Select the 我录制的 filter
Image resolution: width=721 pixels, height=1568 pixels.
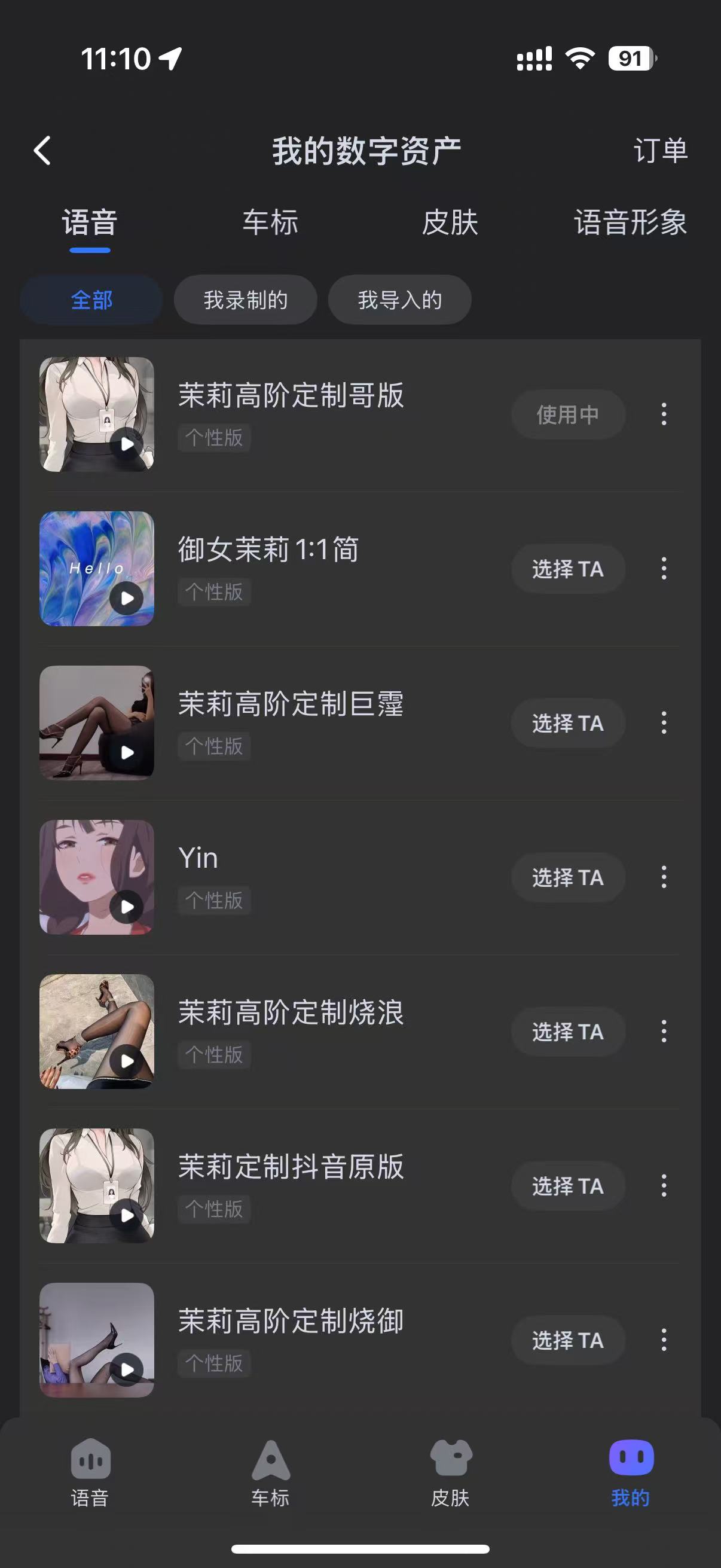tap(245, 300)
